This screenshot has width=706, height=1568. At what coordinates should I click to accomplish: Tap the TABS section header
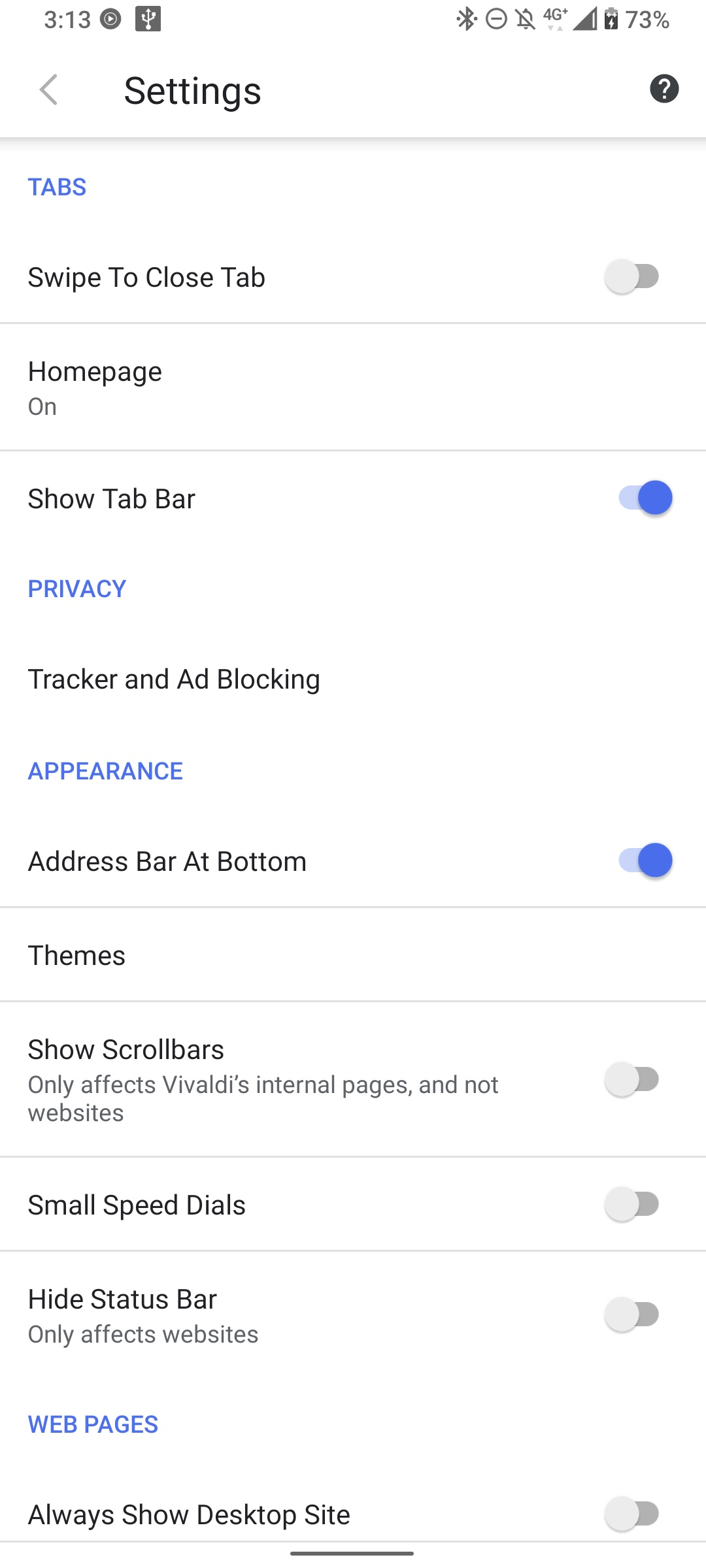(x=57, y=187)
